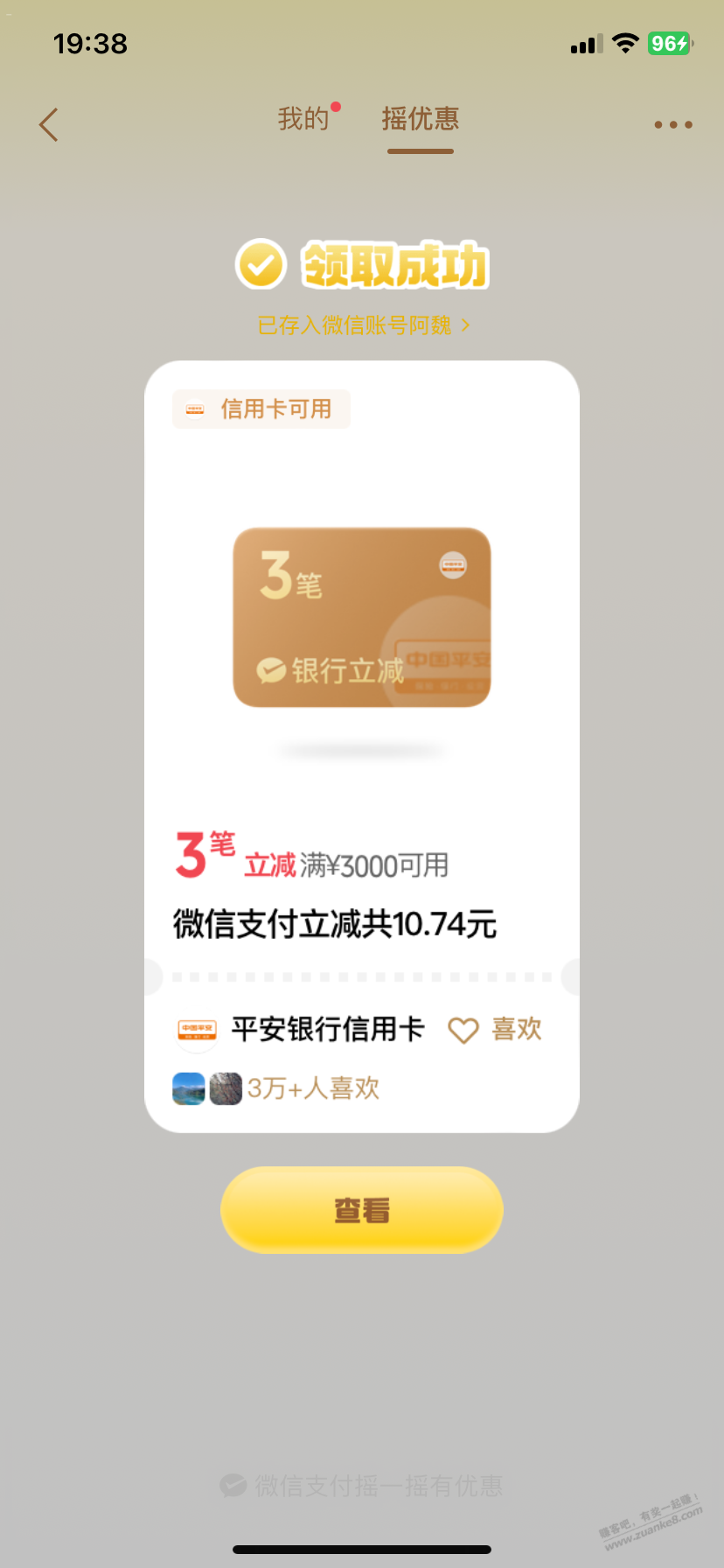This screenshot has height=1568, width=724.
Task: Open the 已存入微信账号阿魏 link
Action: tap(363, 325)
